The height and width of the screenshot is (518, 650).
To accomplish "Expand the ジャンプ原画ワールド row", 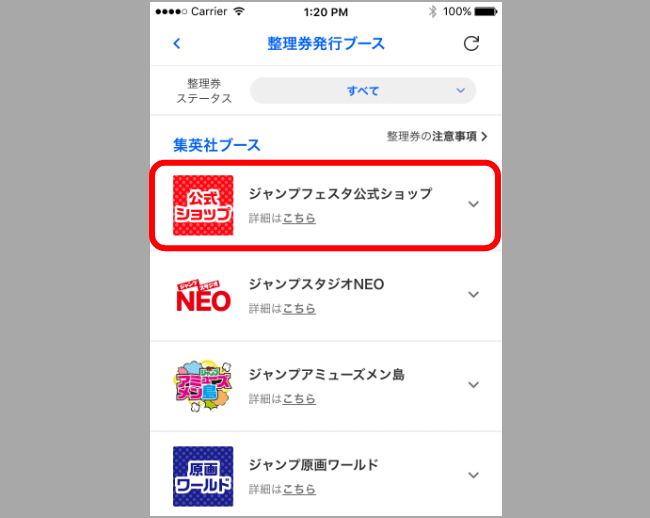I will pyautogui.click(x=474, y=476).
